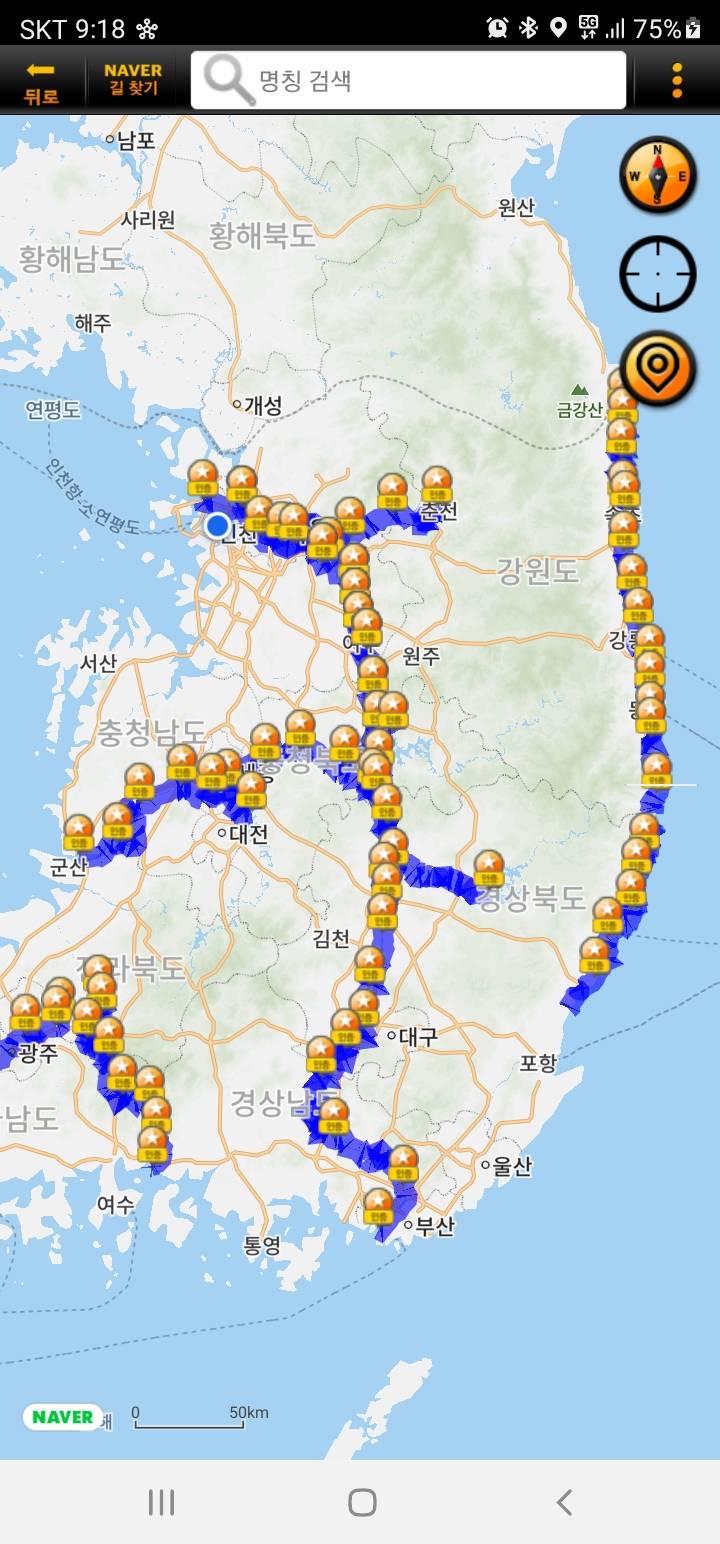Tap the system home button

click(361, 1502)
